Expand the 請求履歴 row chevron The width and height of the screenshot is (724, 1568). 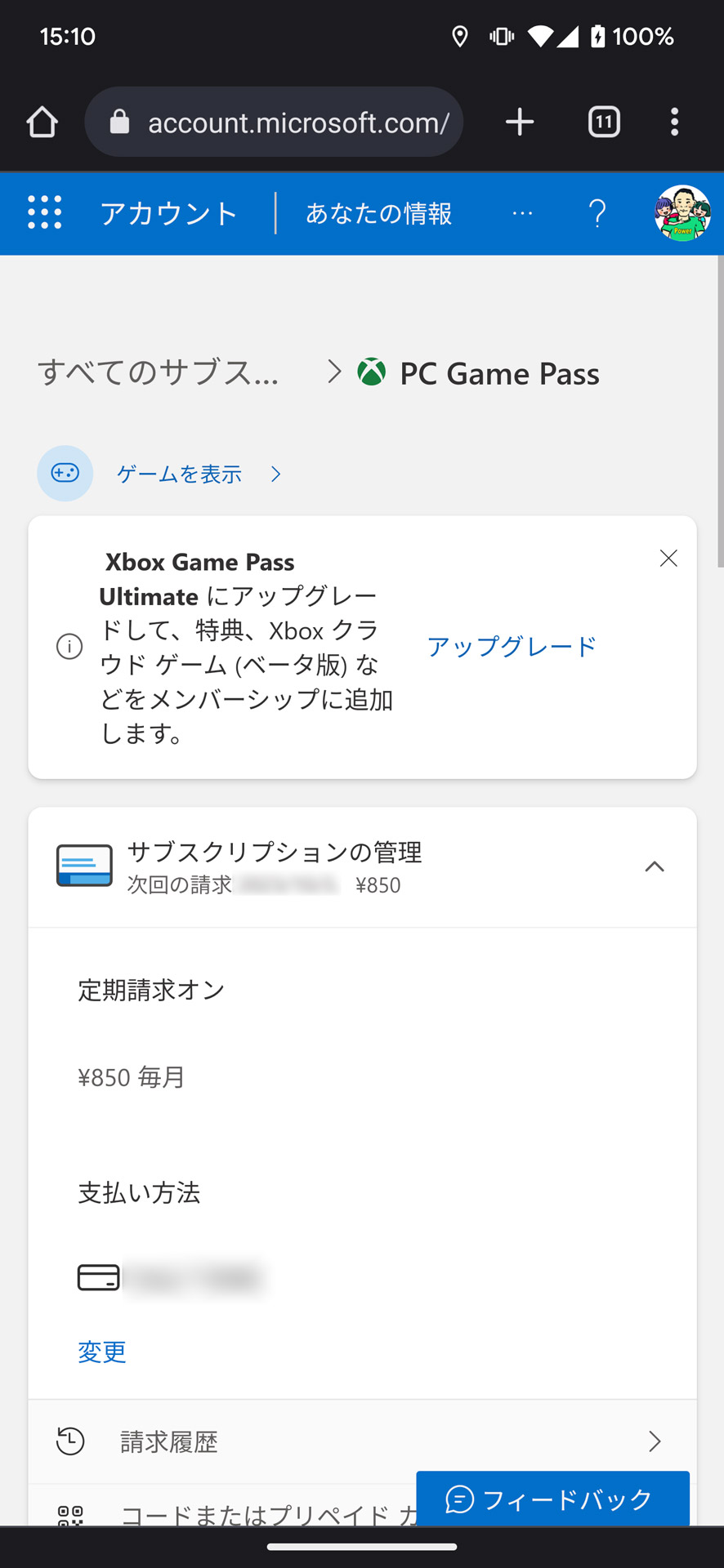click(x=654, y=1441)
